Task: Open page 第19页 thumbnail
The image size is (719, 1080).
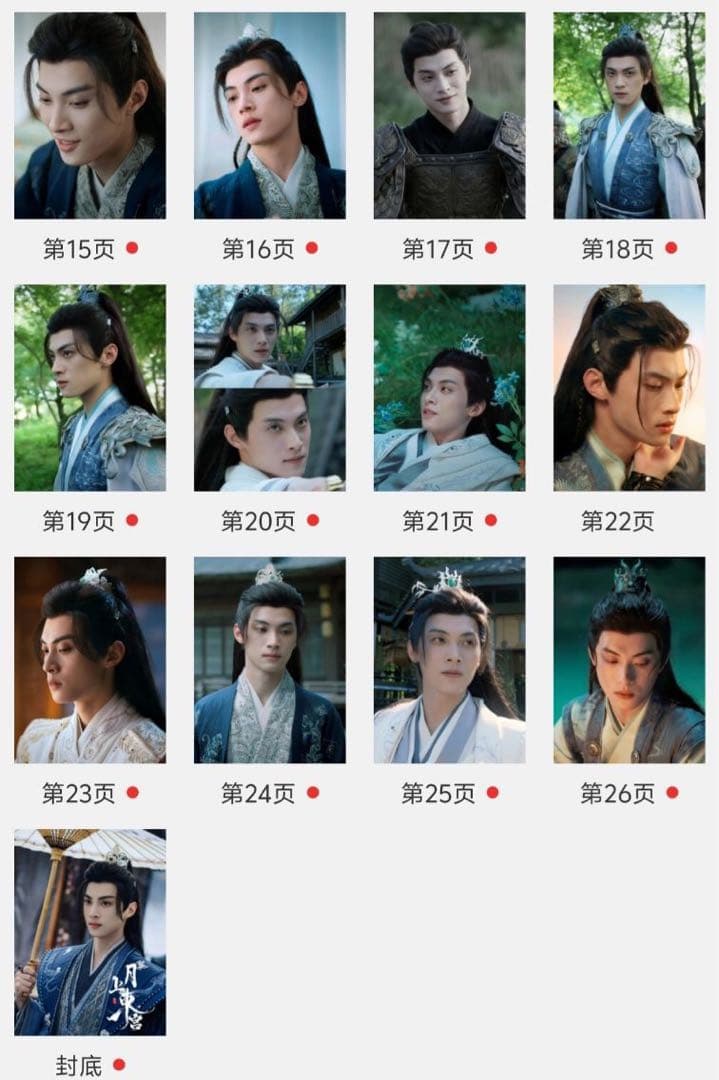Action: pyautogui.click(x=90, y=388)
